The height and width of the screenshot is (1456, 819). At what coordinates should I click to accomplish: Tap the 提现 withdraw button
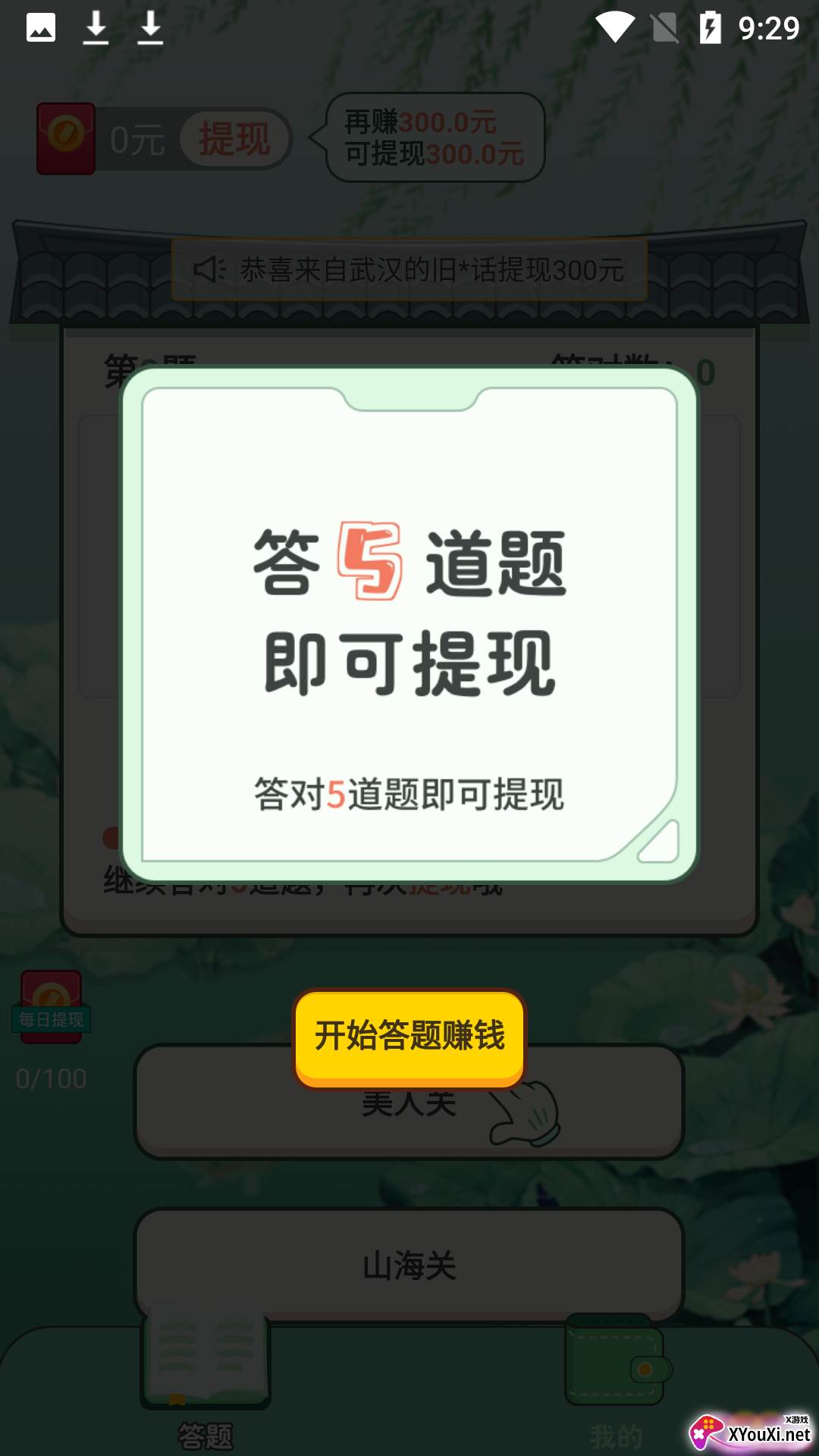[x=234, y=139]
